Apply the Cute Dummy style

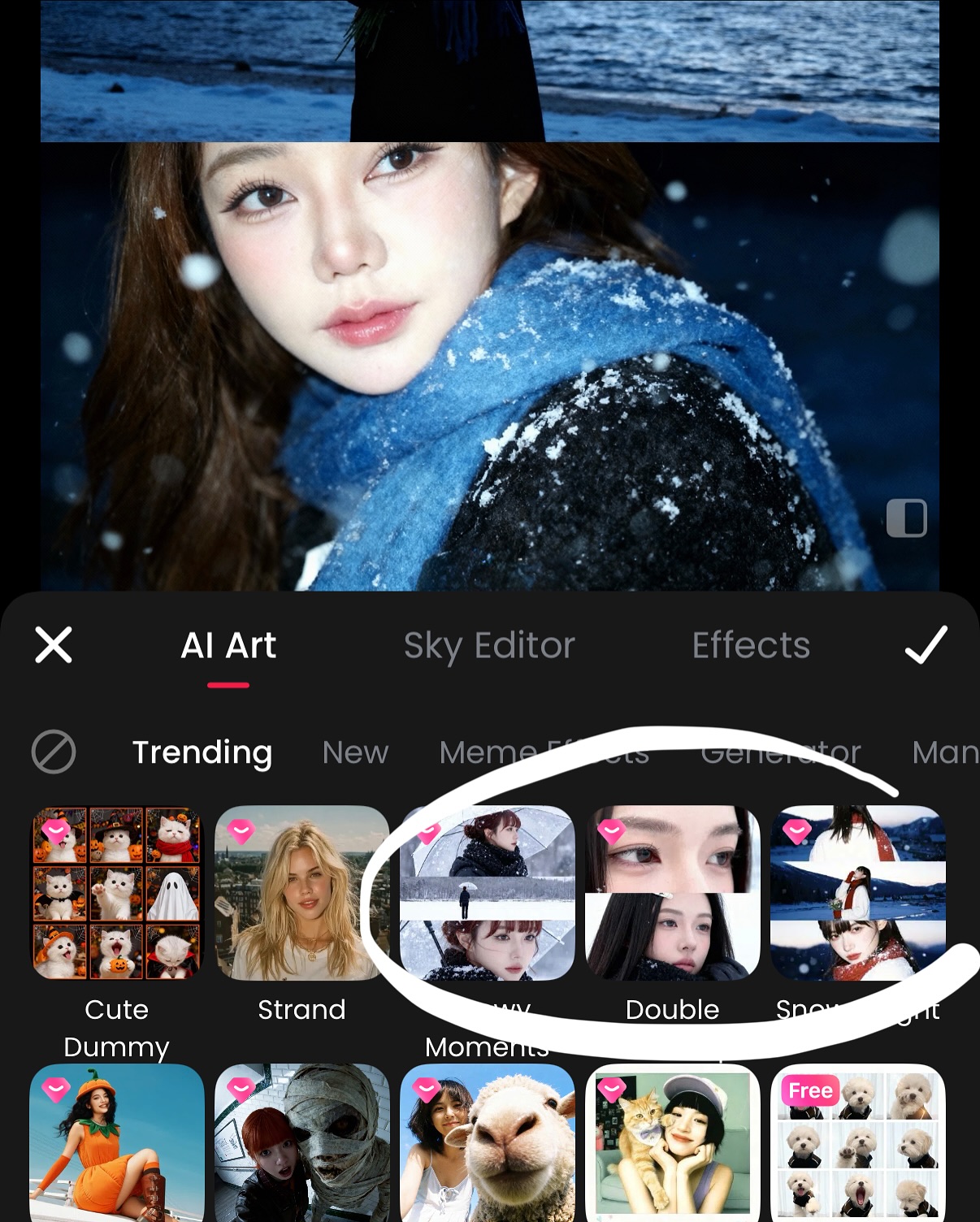pyautogui.click(x=116, y=893)
